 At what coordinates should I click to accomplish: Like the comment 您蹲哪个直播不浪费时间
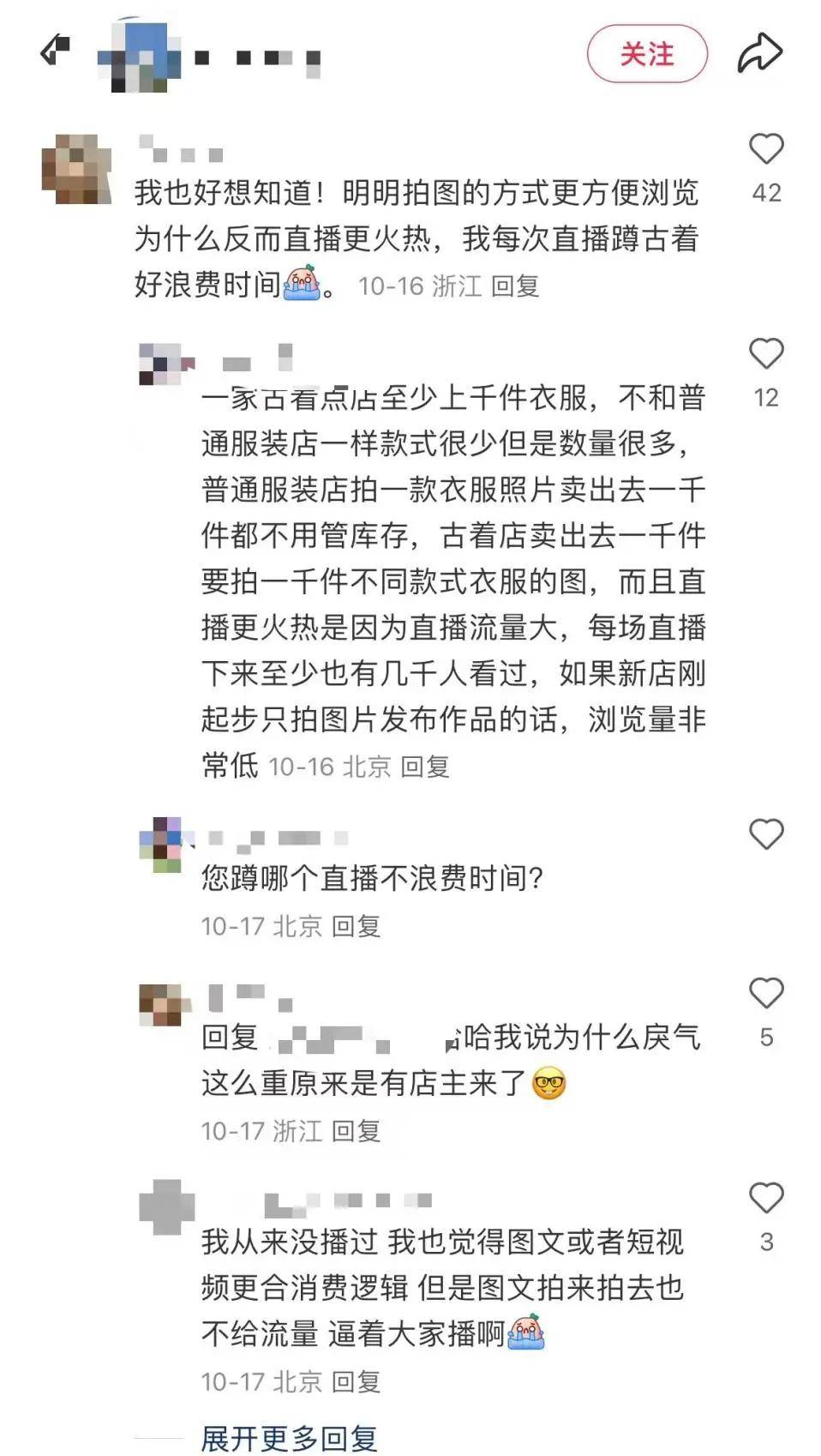click(766, 834)
